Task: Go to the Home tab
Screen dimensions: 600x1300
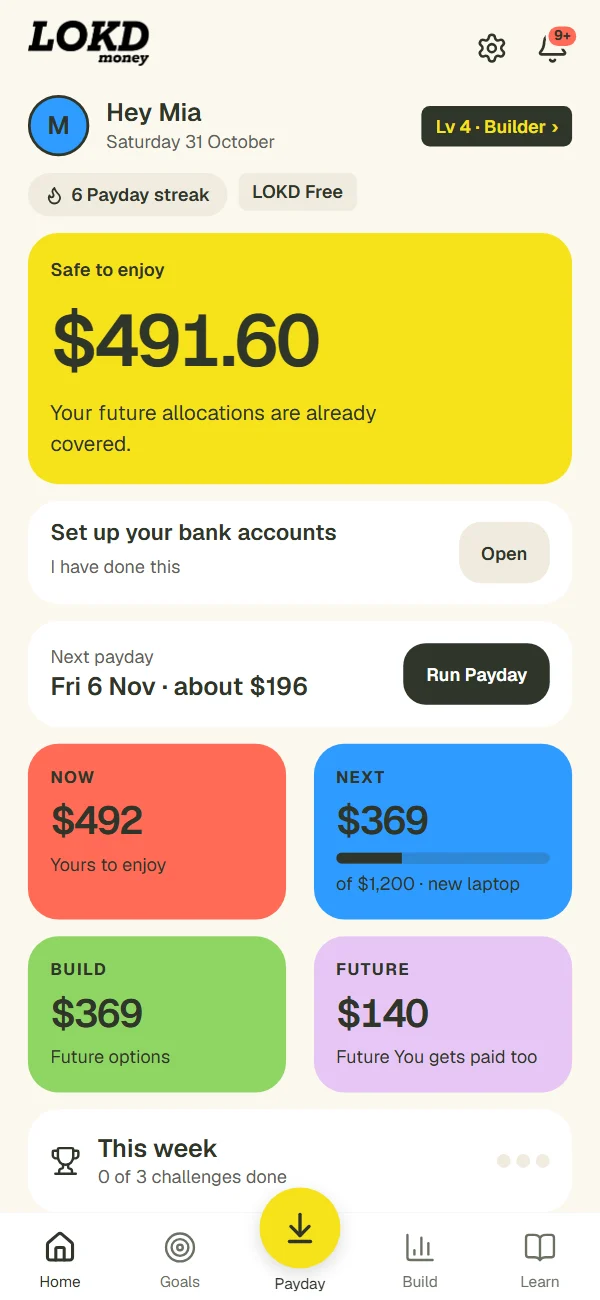Action: point(60,1260)
